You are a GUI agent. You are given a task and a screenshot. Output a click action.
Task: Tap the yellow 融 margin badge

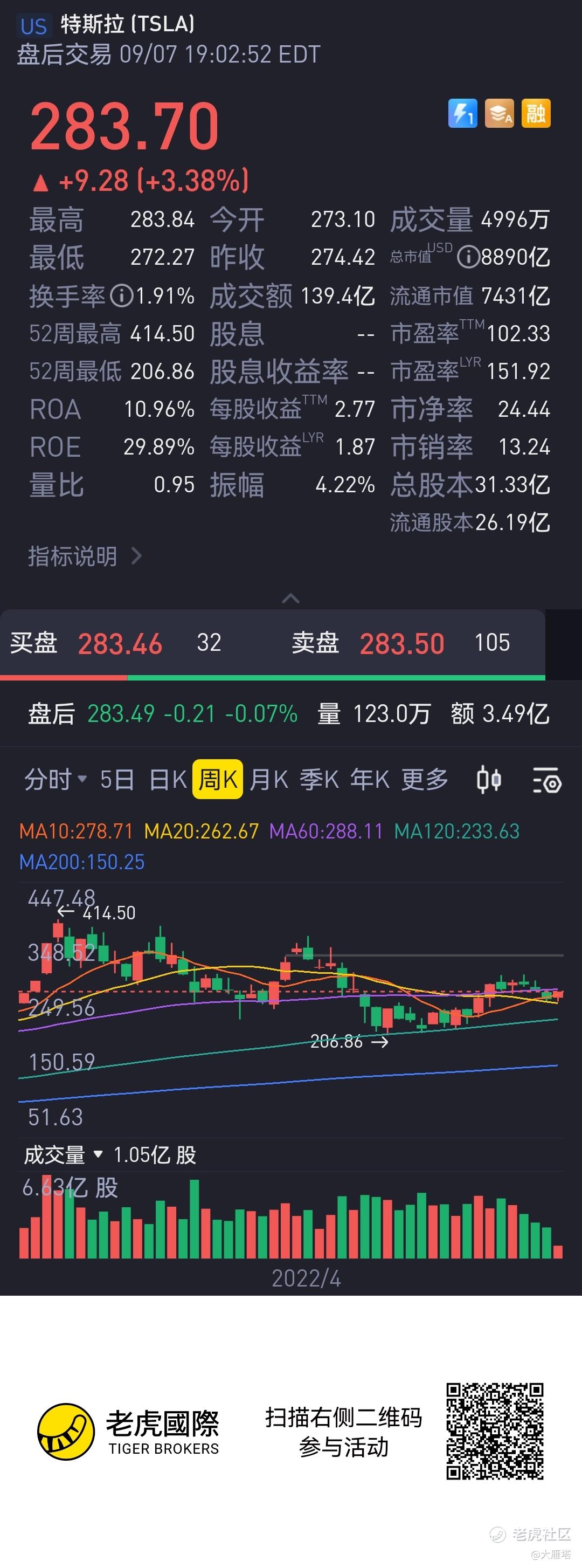tap(536, 114)
